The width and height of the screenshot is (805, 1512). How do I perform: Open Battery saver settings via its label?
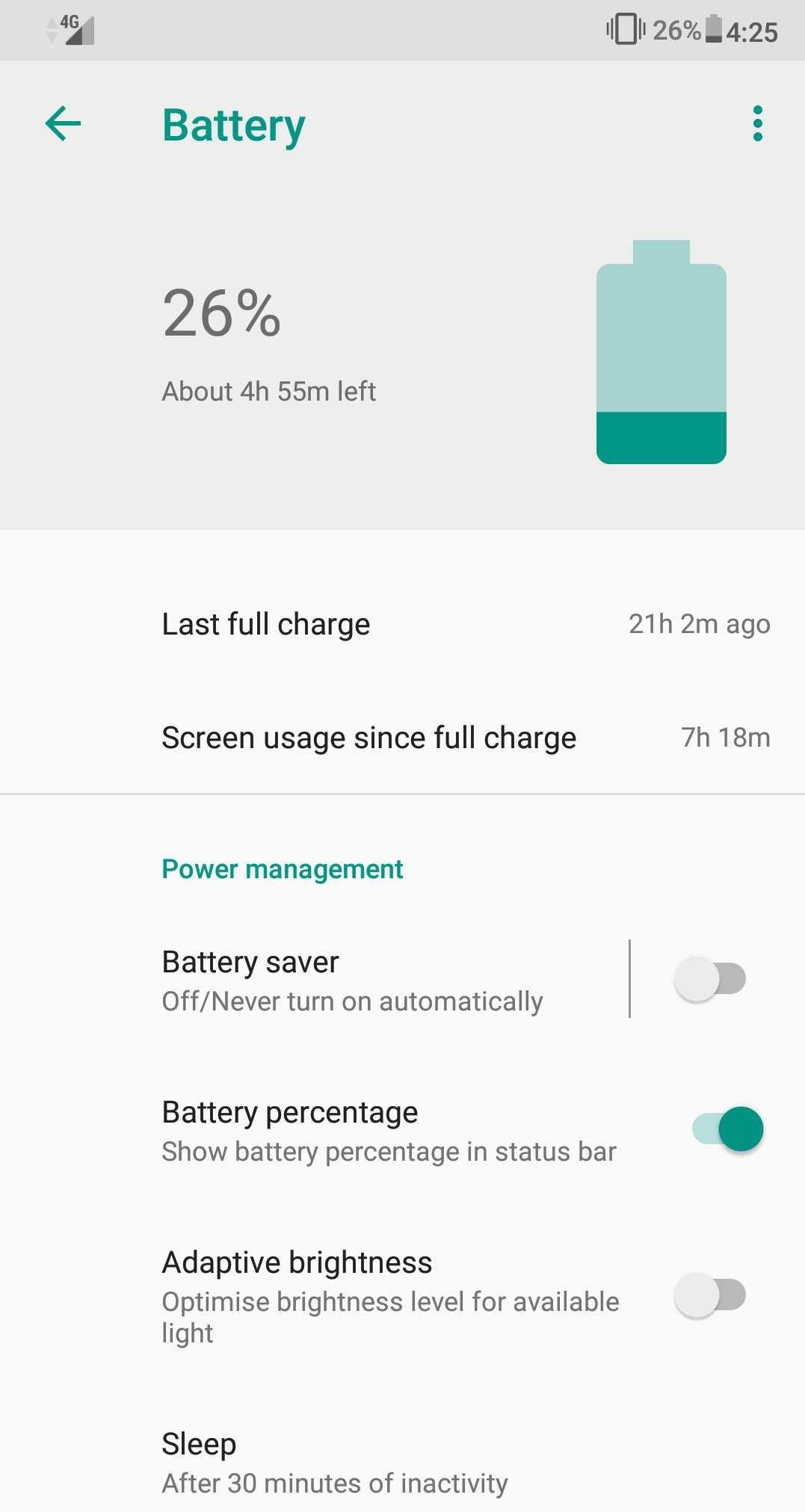pyautogui.click(x=250, y=962)
